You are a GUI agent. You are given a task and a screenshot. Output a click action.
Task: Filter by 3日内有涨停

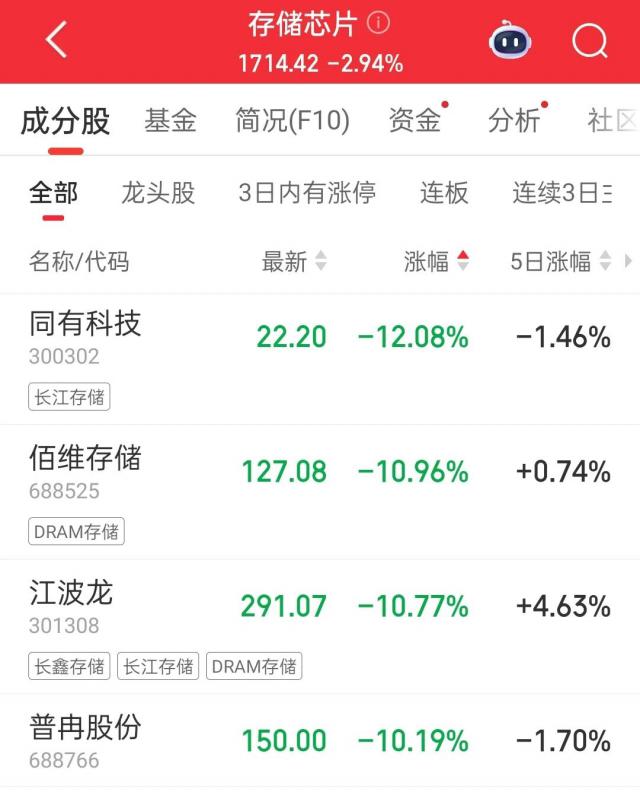[307, 193]
